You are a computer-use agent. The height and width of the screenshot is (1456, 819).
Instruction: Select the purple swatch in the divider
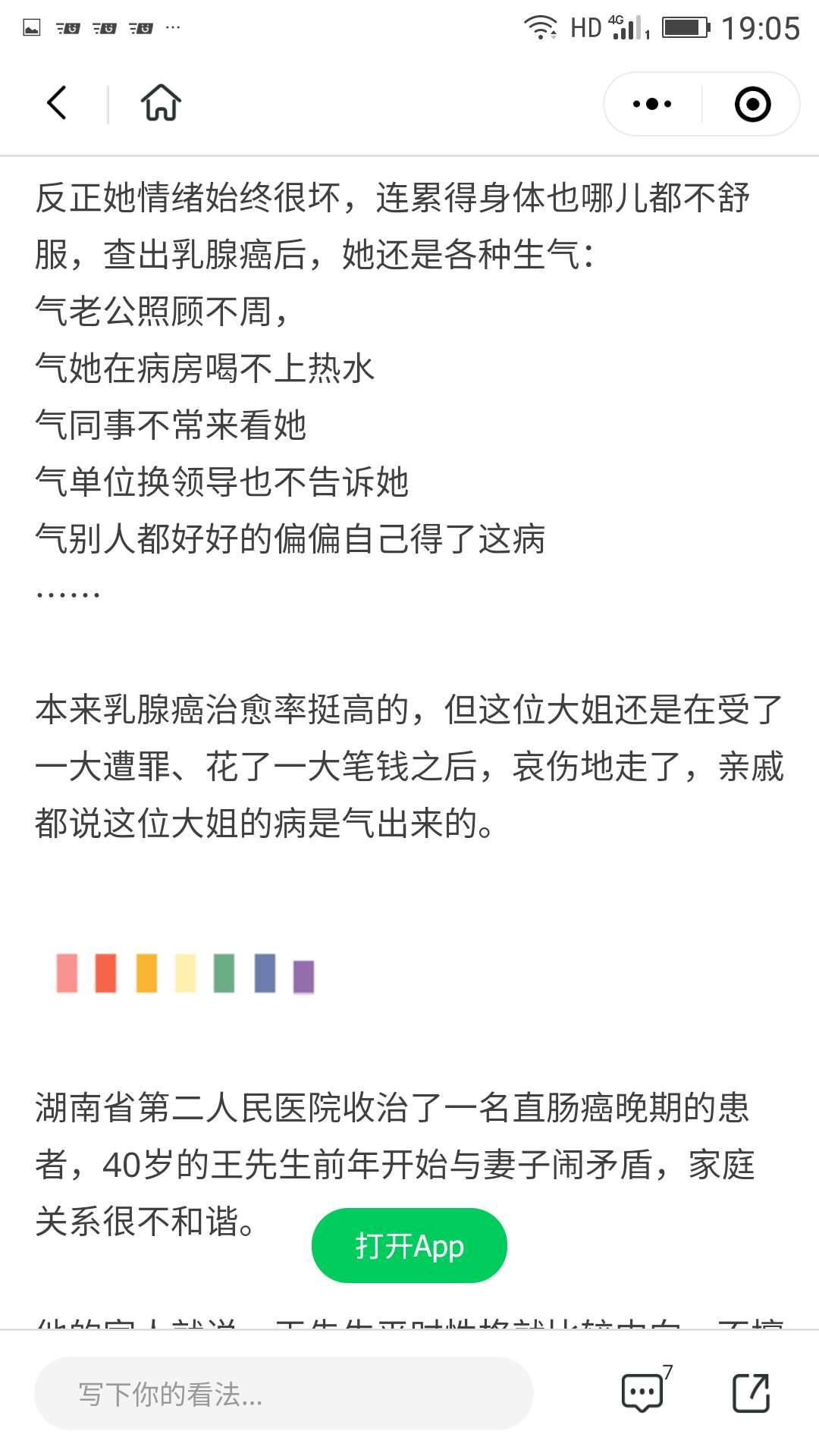pos(303,974)
